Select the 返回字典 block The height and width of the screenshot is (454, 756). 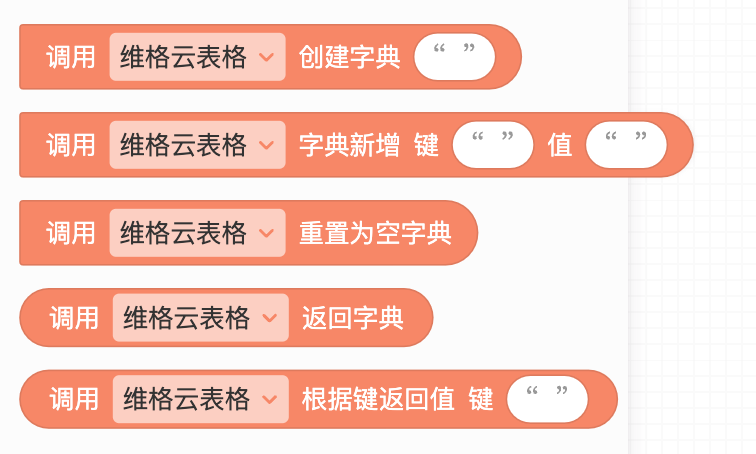[354, 318]
